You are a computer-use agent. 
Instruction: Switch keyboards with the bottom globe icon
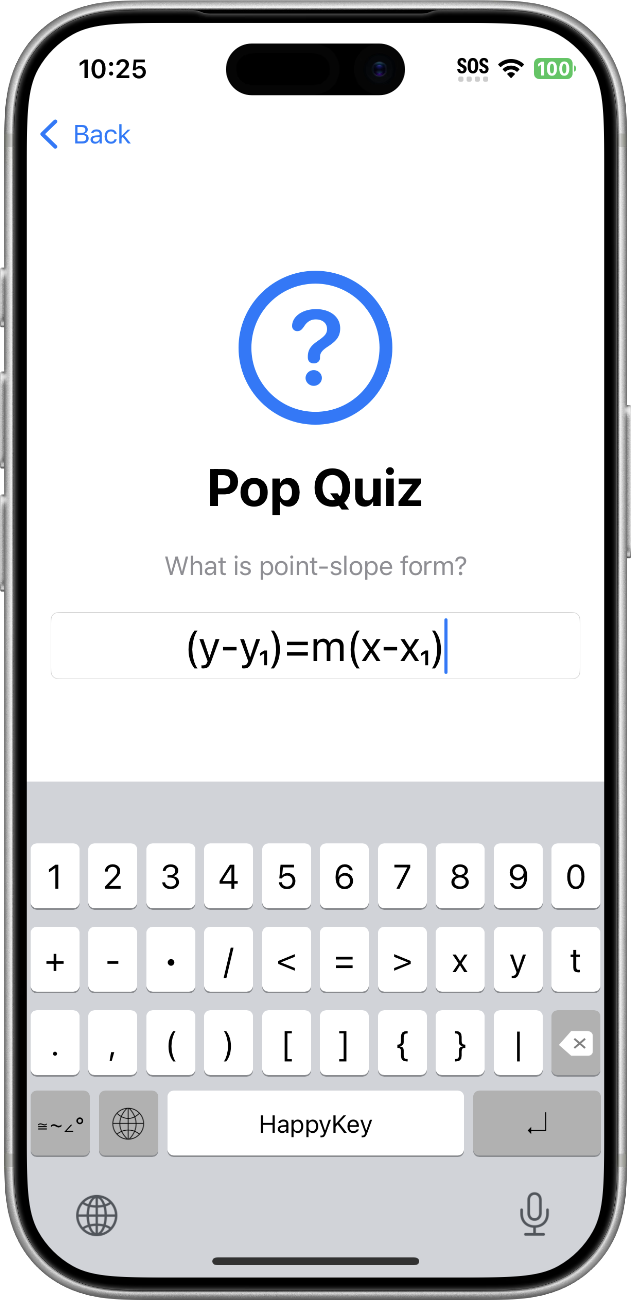tap(97, 1216)
